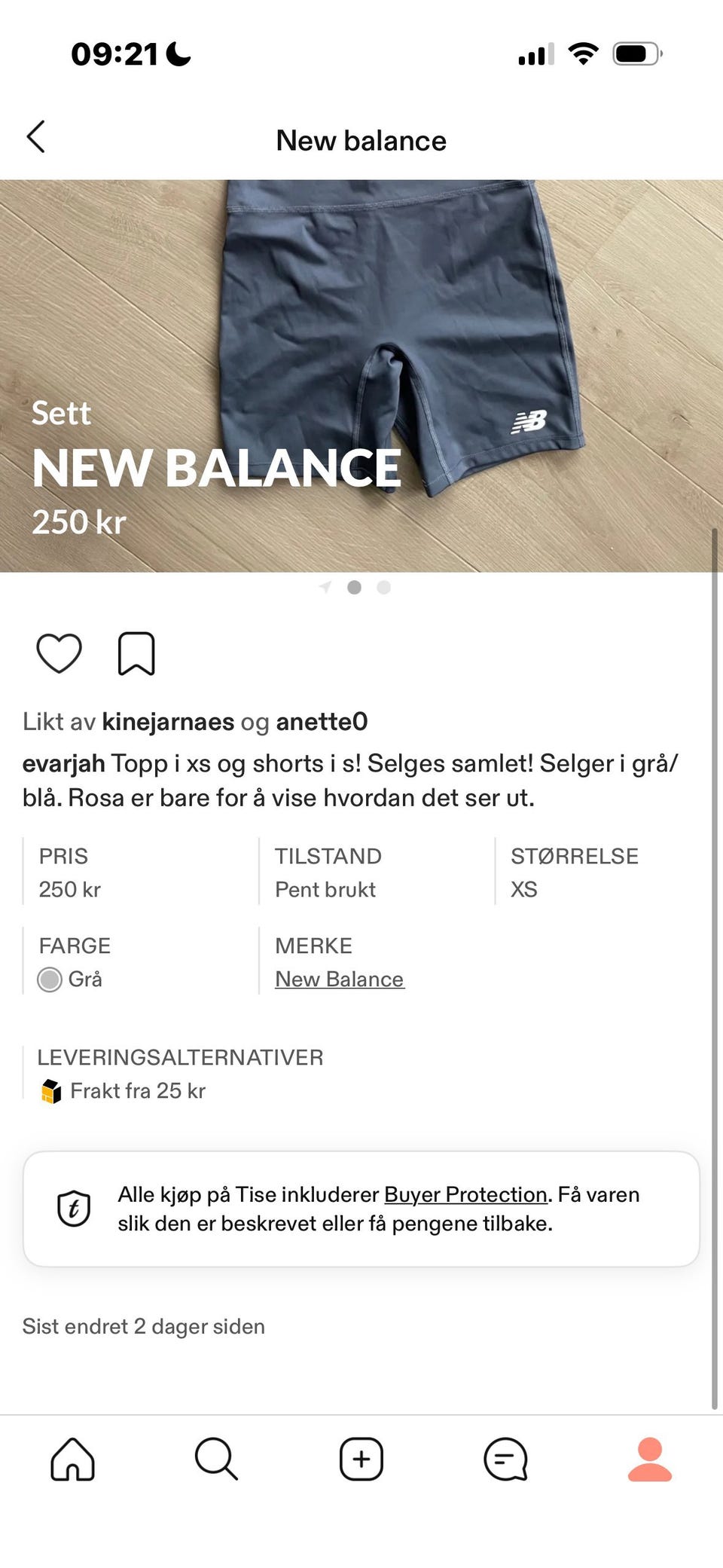
Task: Tap the plus icon to create a listing
Action: [x=361, y=1459]
